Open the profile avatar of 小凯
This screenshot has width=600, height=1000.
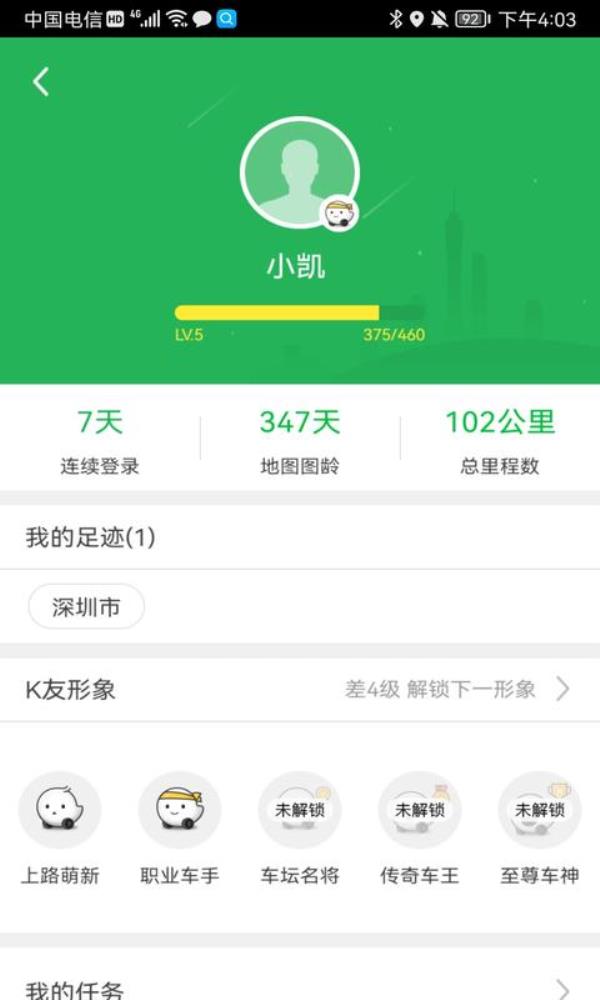coord(300,172)
